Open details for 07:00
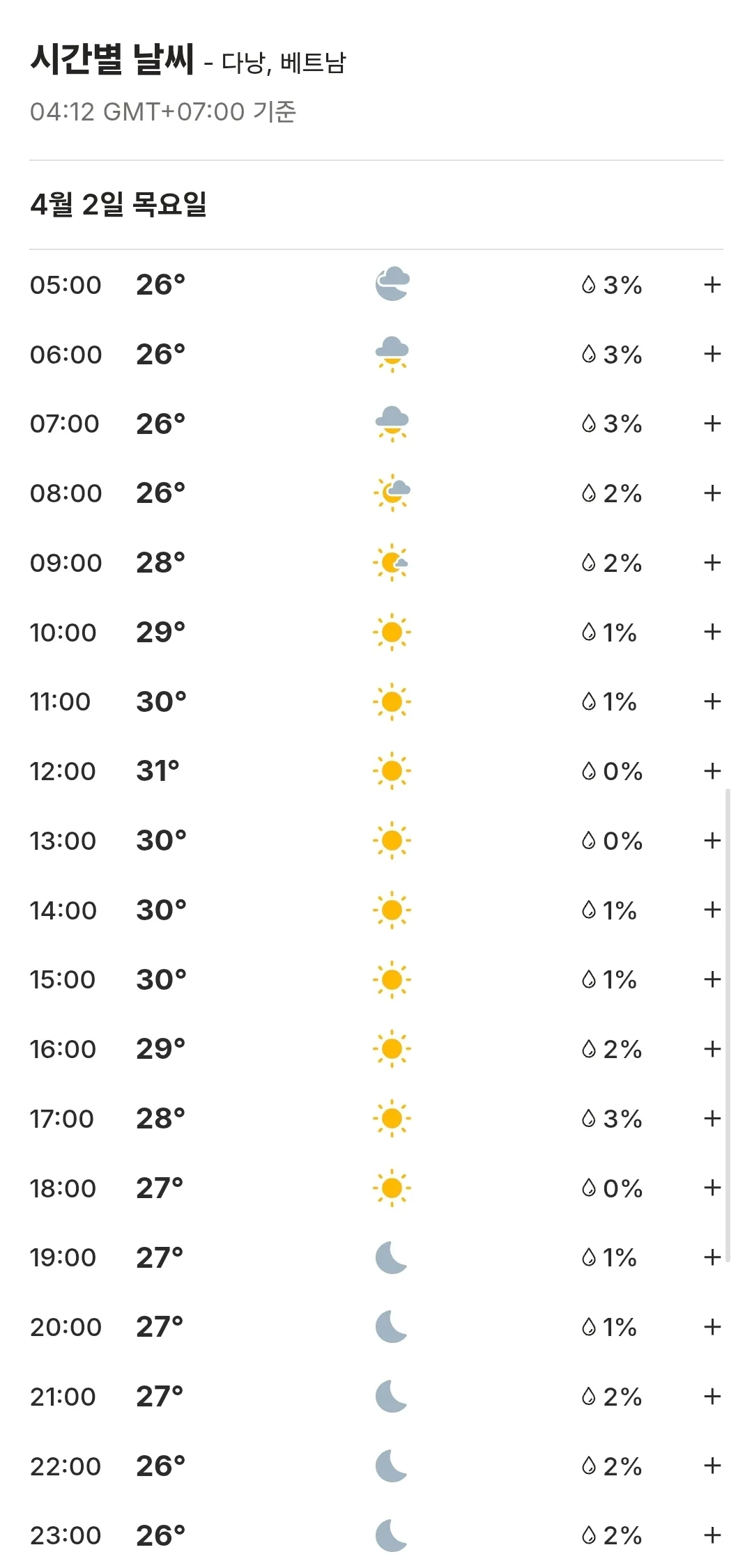The height and width of the screenshot is (1568, 752). click(712, 423)
